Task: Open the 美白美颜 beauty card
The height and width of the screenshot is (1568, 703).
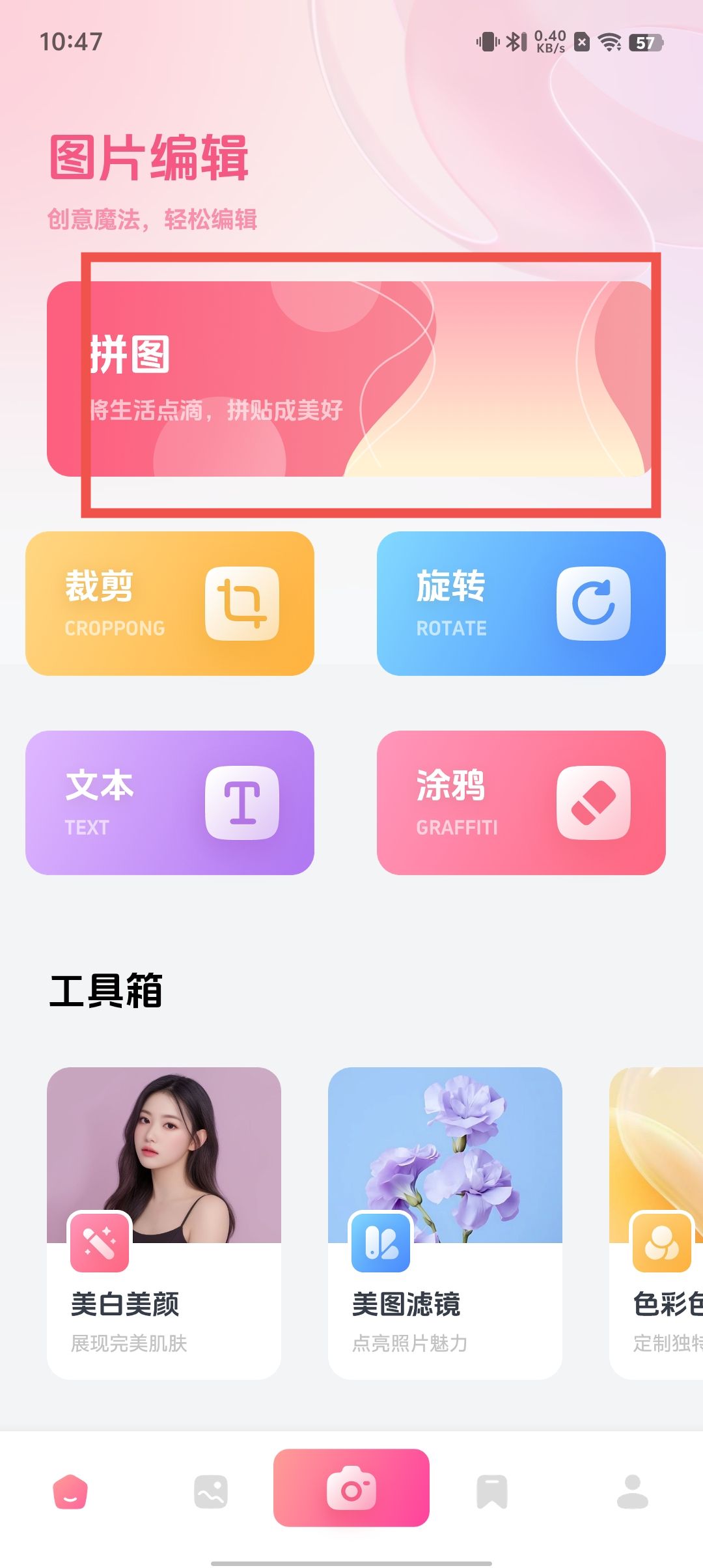Action: point(164,1223)
